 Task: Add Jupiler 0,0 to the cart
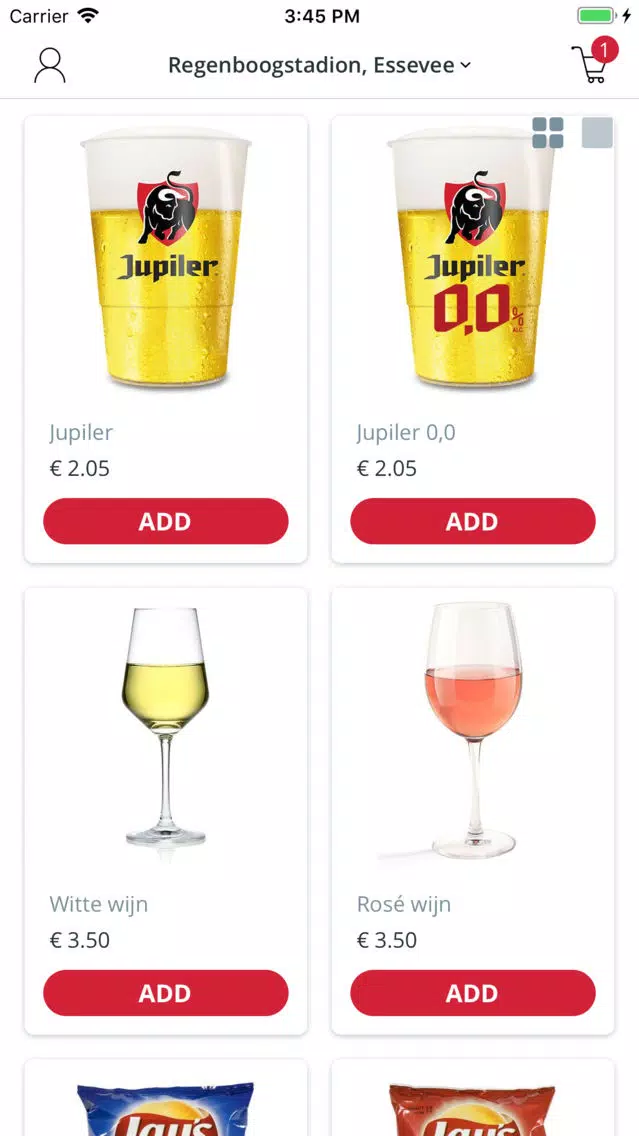tap(473, 521)
